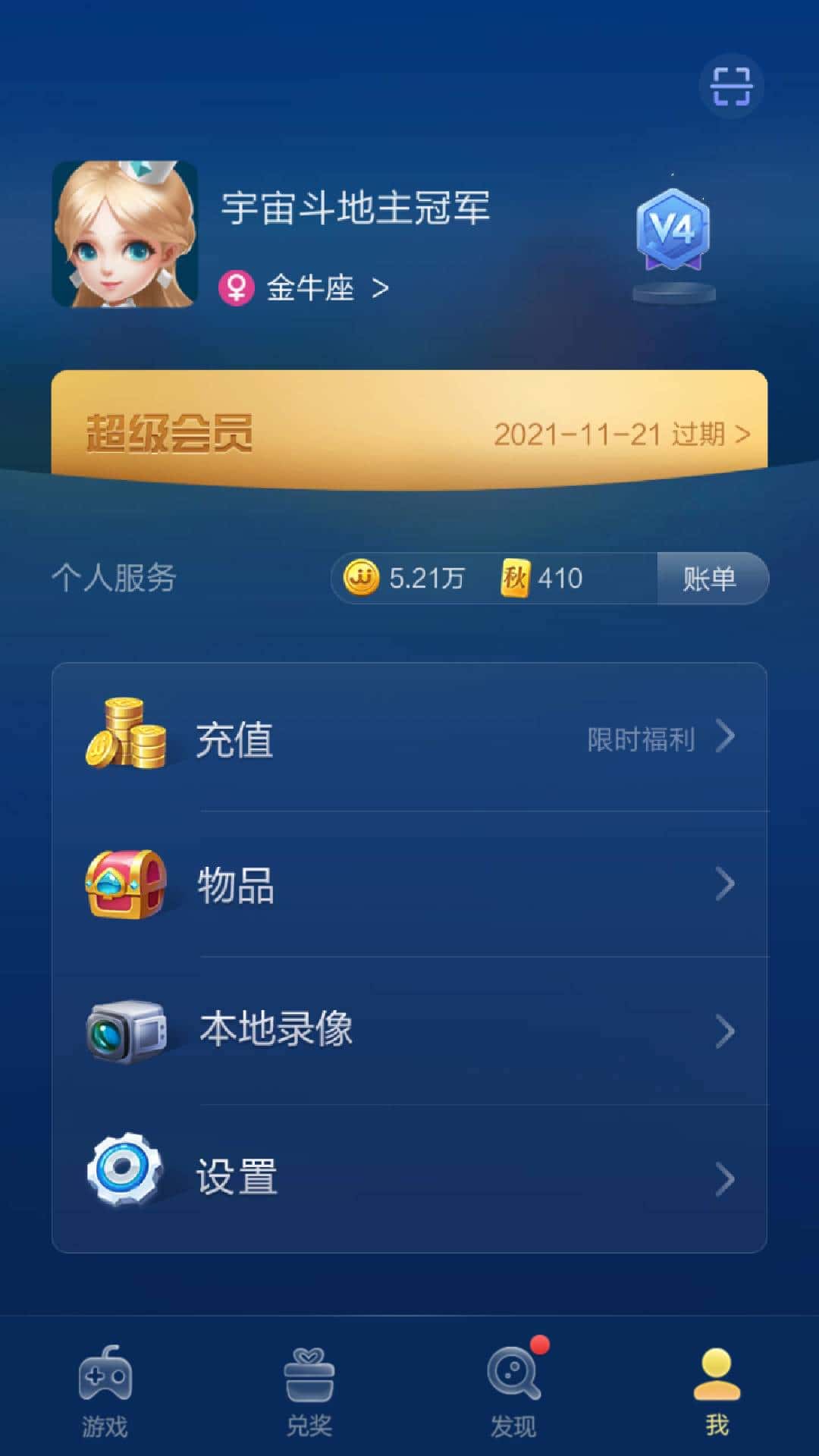Open the QR code scanner

click(x=730, y=86)
